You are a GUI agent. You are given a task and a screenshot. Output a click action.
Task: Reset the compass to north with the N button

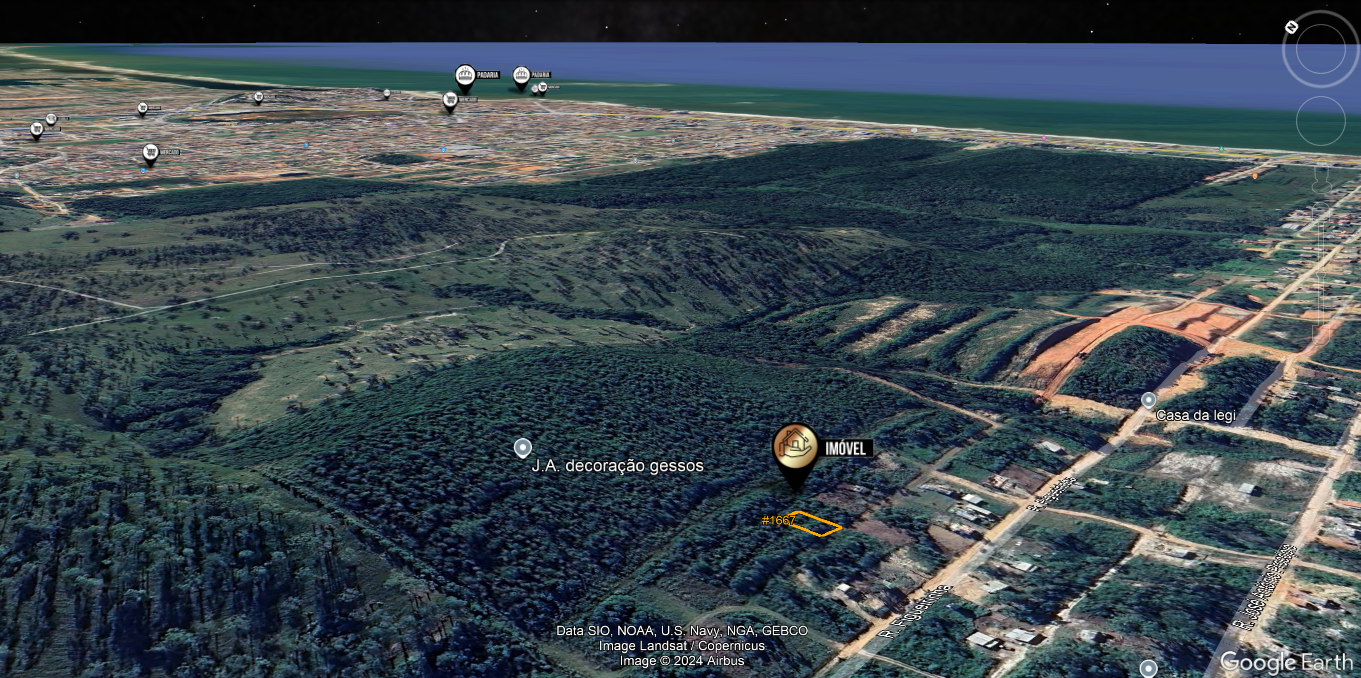click(x=1291, y=27)
